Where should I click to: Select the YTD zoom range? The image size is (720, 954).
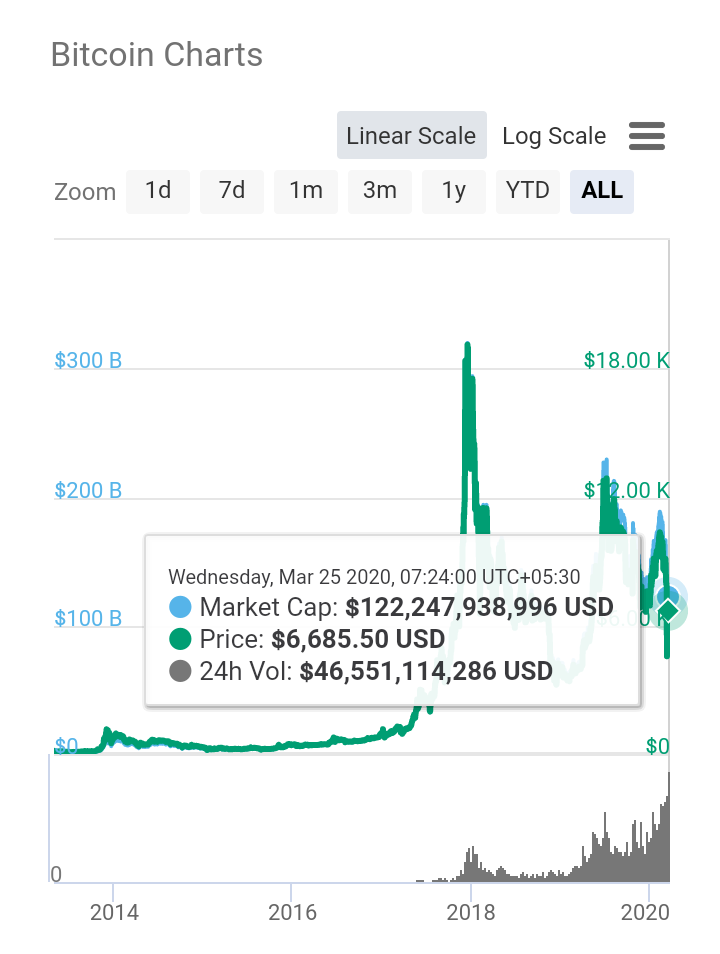coord(528,191)
